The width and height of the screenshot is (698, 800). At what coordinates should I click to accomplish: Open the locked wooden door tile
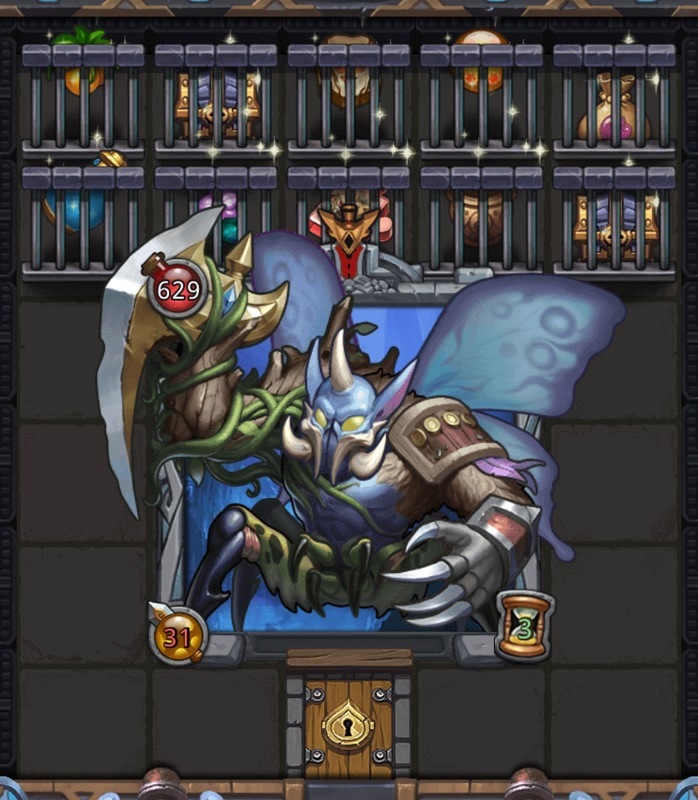click(349, 728)
